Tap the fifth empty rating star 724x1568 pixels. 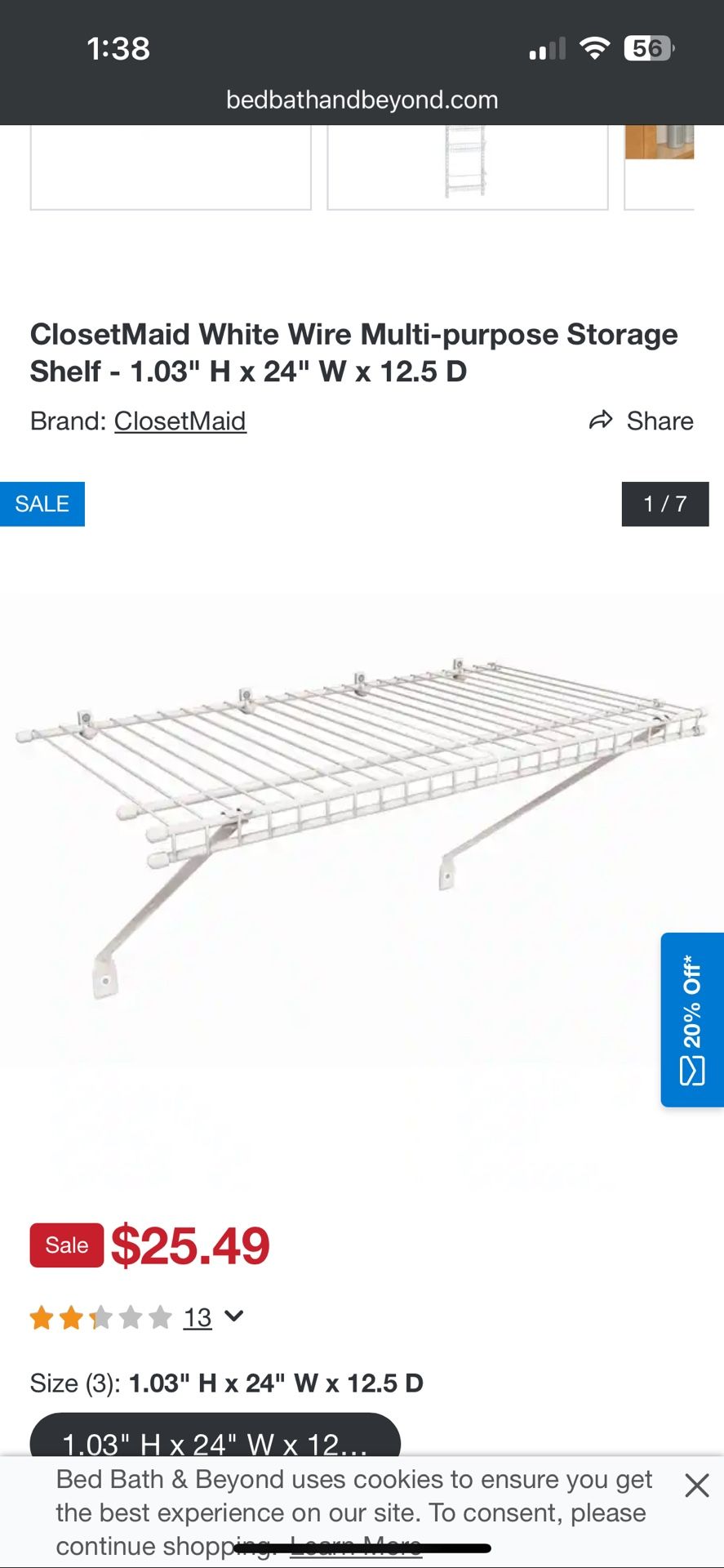click(161, 1316)
